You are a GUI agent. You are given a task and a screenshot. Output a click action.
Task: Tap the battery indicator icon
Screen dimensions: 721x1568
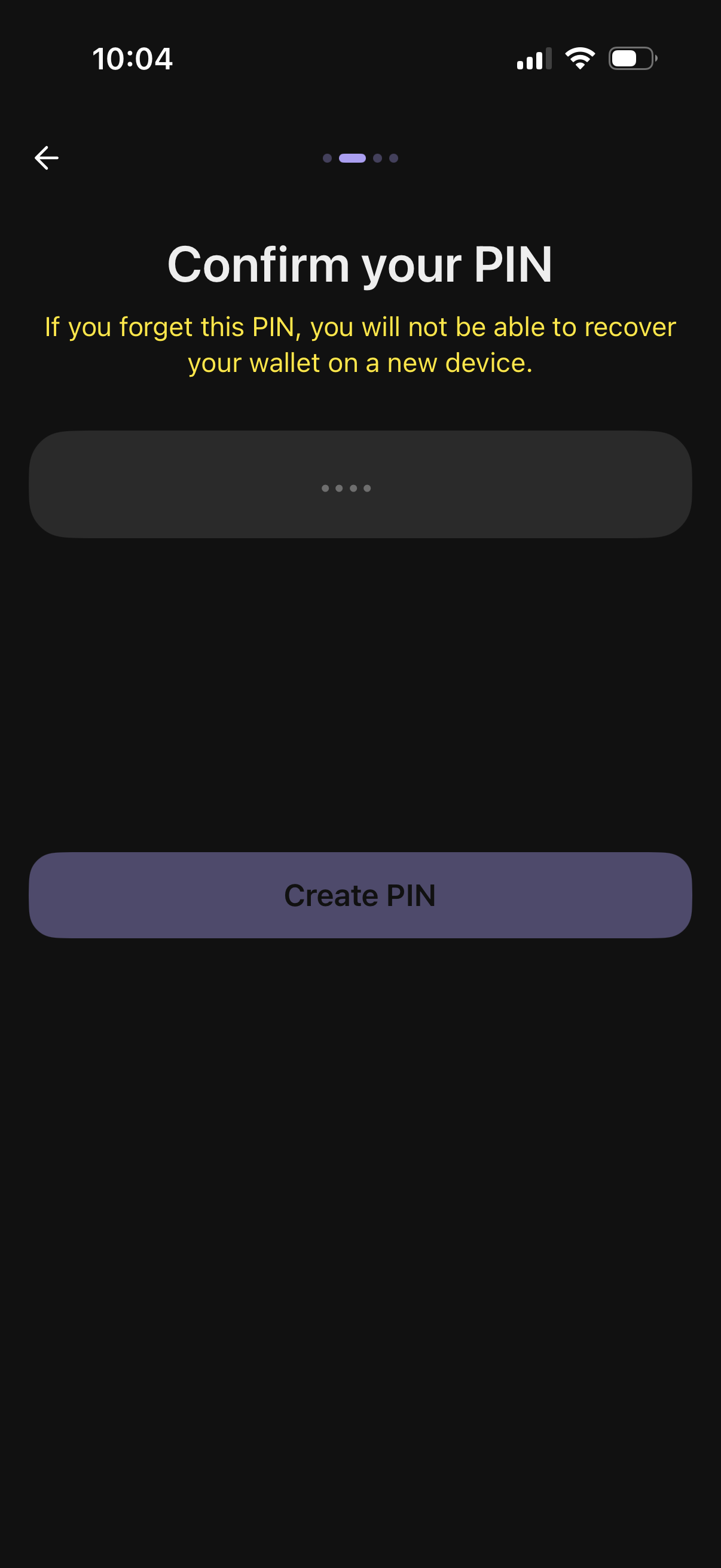(x=631, y=59)
